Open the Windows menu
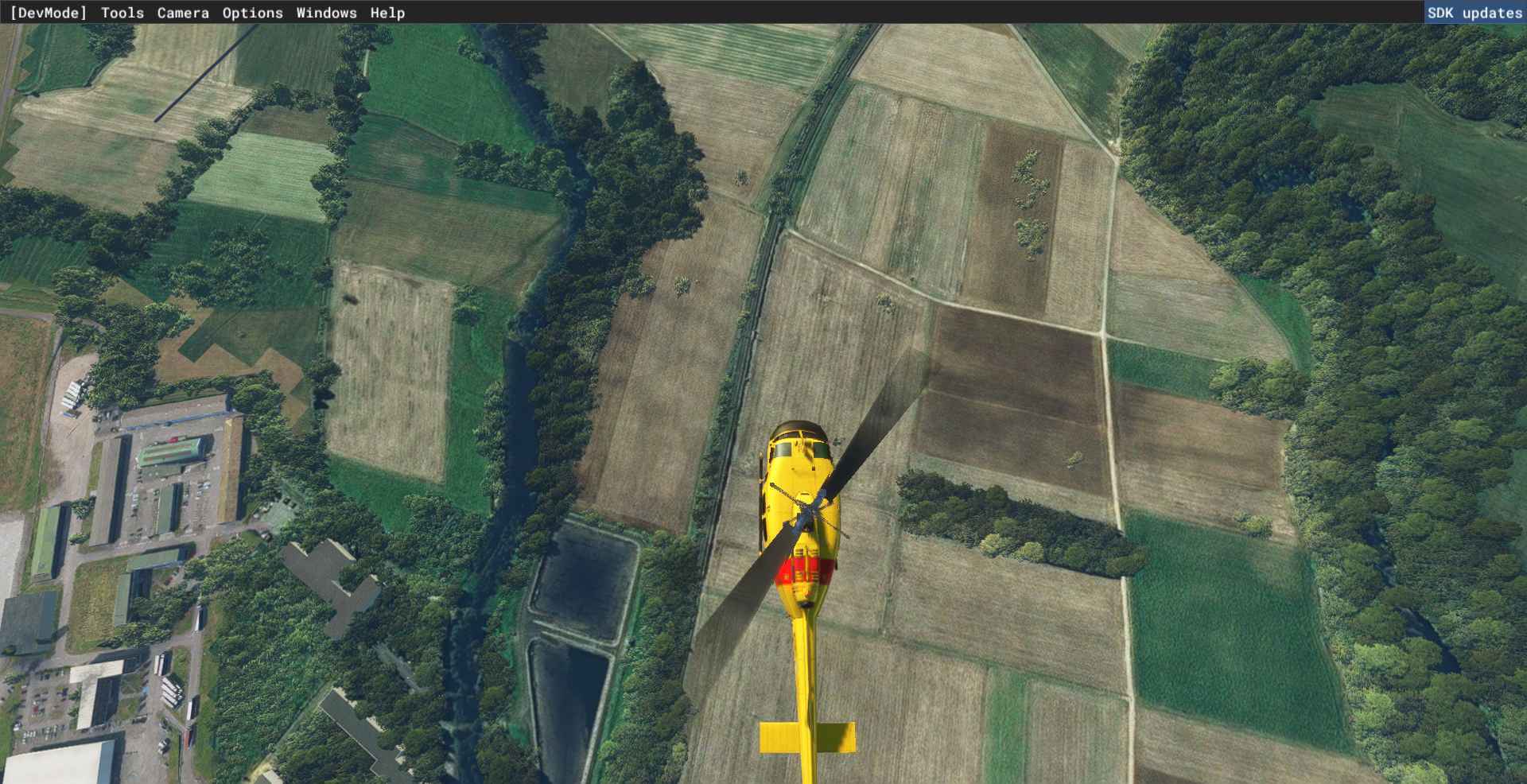1527x784 pixels. [x=326, y=13]
